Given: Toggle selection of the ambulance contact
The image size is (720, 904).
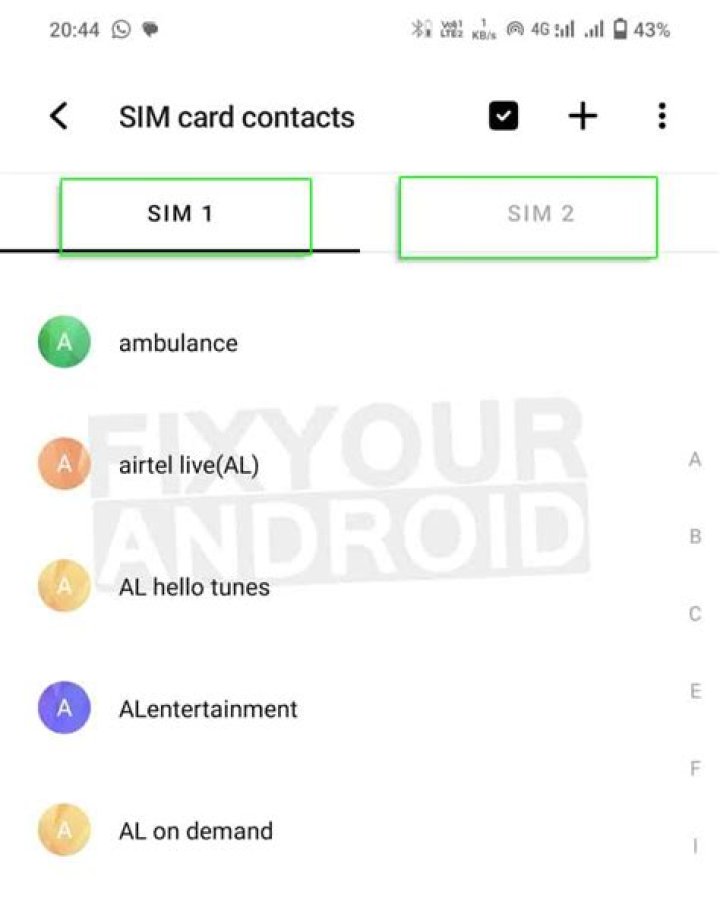Looking at the screenshot, I should coord(178,342).
